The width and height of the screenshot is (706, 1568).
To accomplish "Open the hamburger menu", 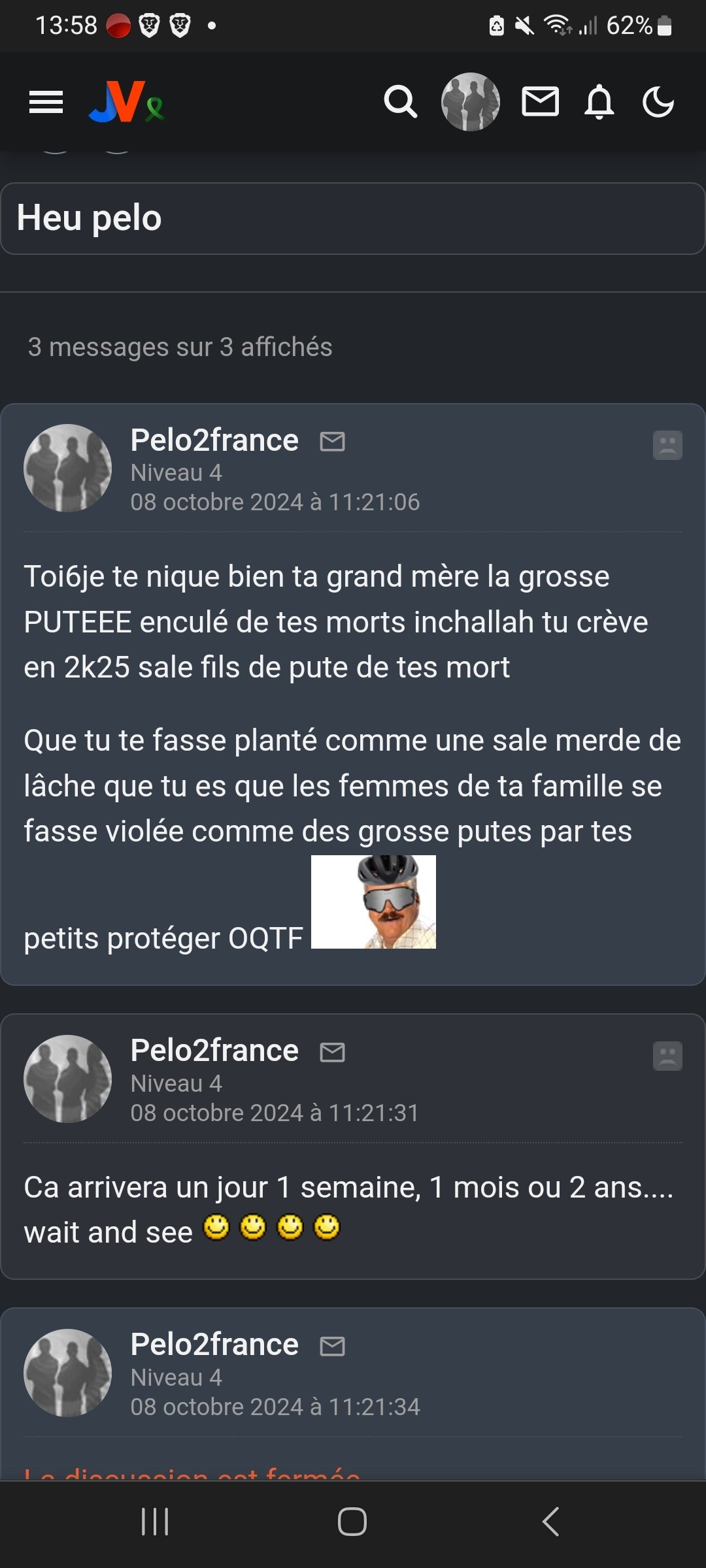I will pos(46,103).
